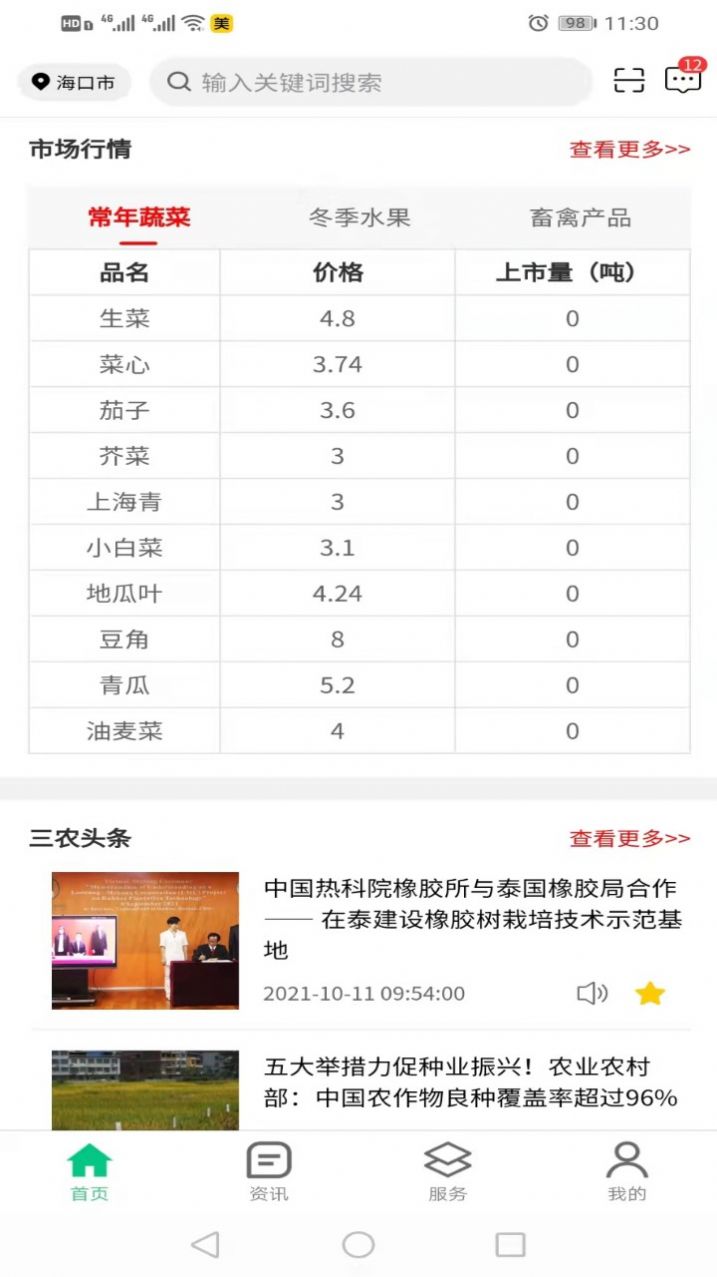View more market prices under 市场行情

630,149
